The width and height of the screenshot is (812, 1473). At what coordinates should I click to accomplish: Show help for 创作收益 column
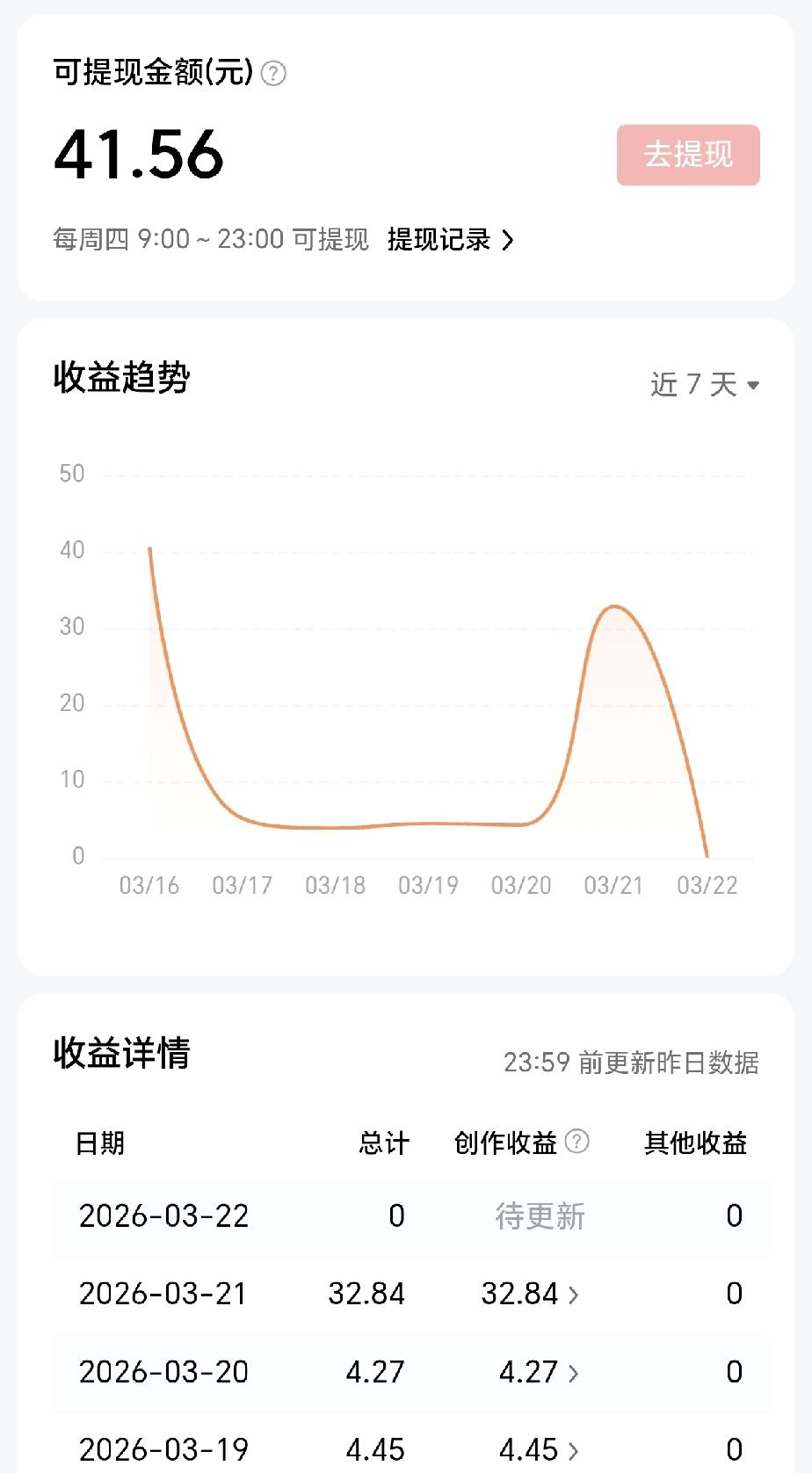pyautogui.click(x=576, y=1141)
